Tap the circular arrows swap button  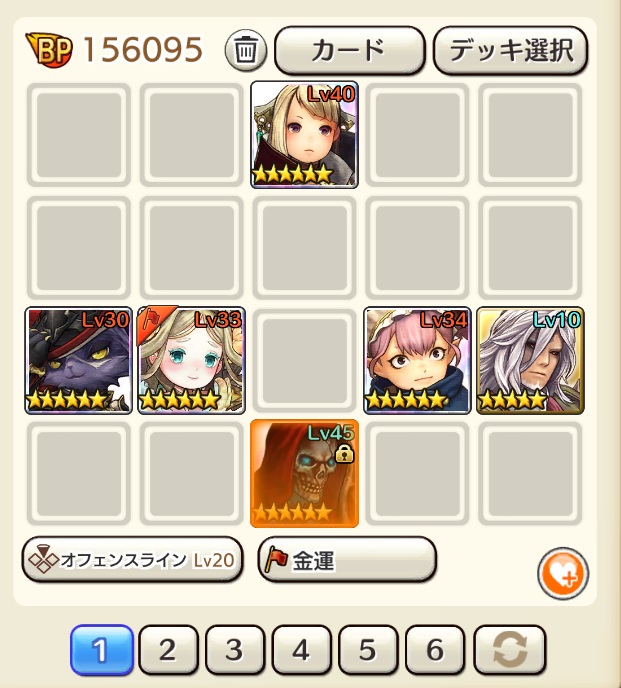tap(510, 651)
